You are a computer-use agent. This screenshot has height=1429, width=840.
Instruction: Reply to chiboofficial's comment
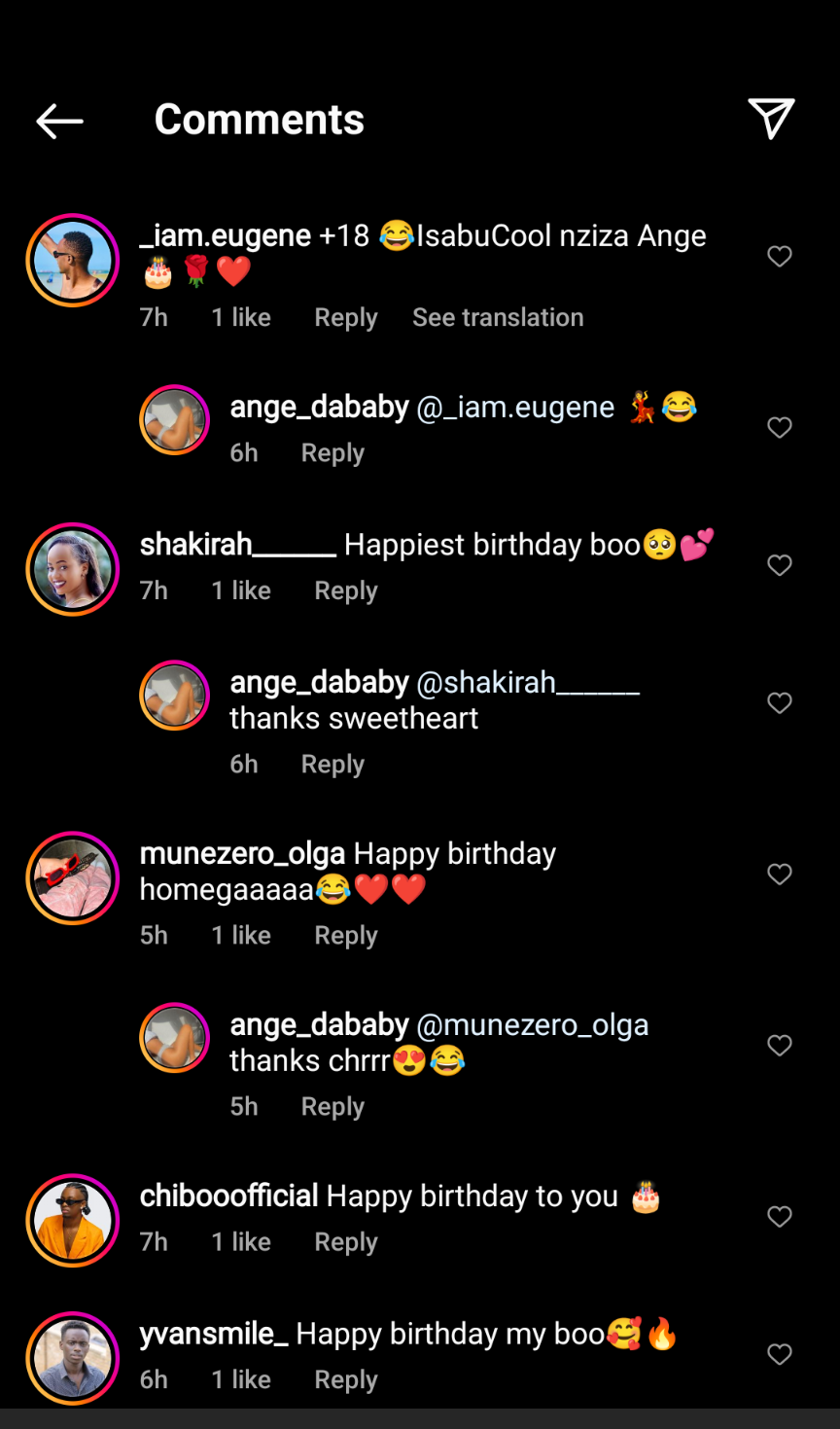point(345,1242)
